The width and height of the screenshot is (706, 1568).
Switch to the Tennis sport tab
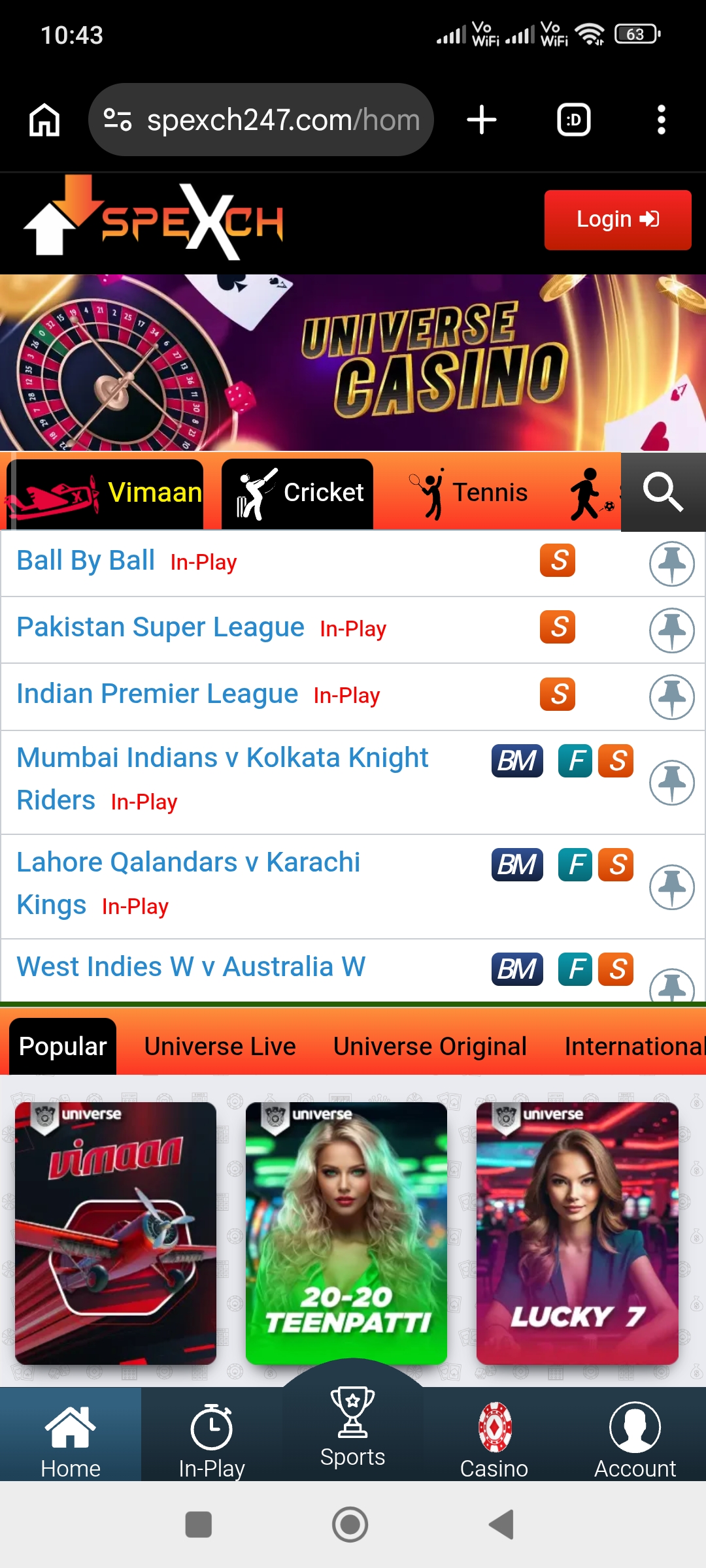coord(469,493)
